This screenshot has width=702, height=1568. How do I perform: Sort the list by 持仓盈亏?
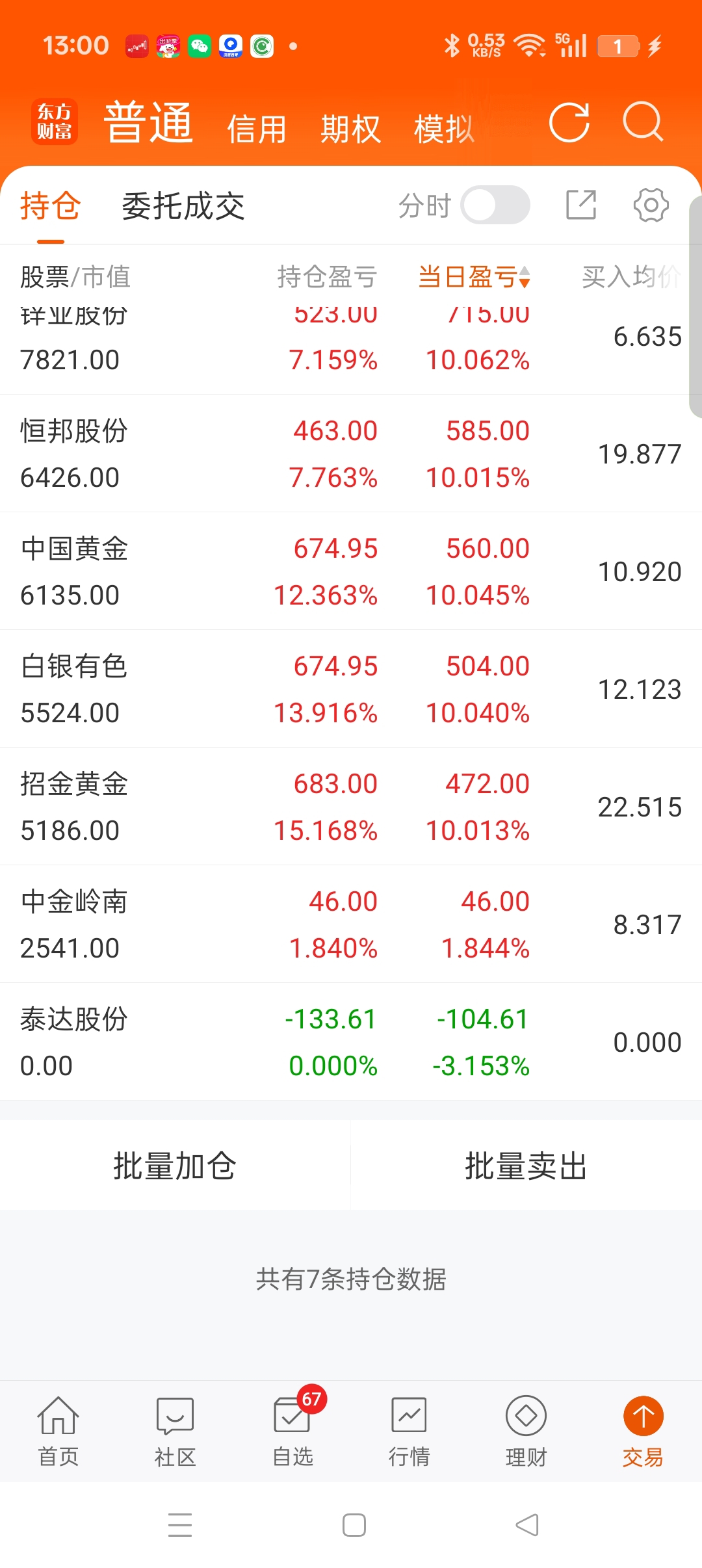point(327,277)
